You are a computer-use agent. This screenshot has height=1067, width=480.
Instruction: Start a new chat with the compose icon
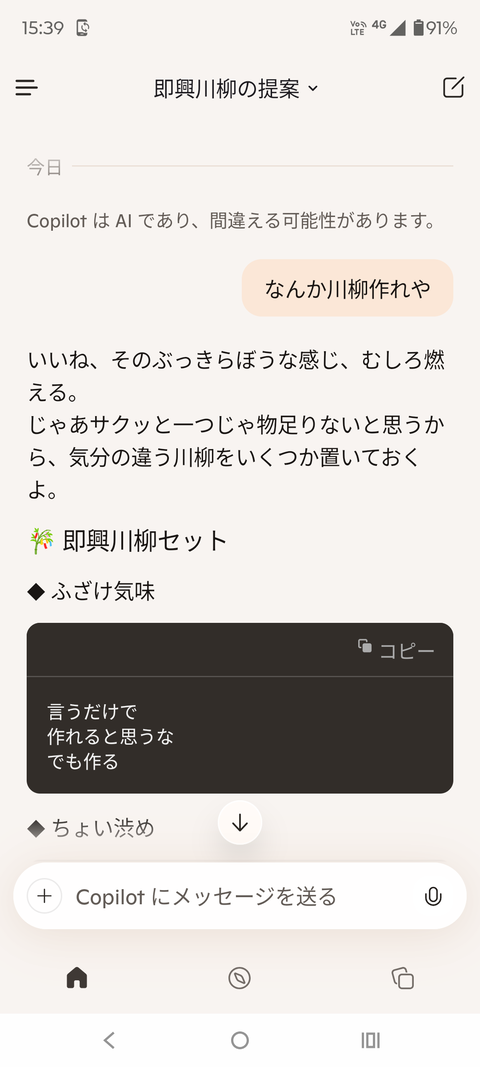point(453,88)
